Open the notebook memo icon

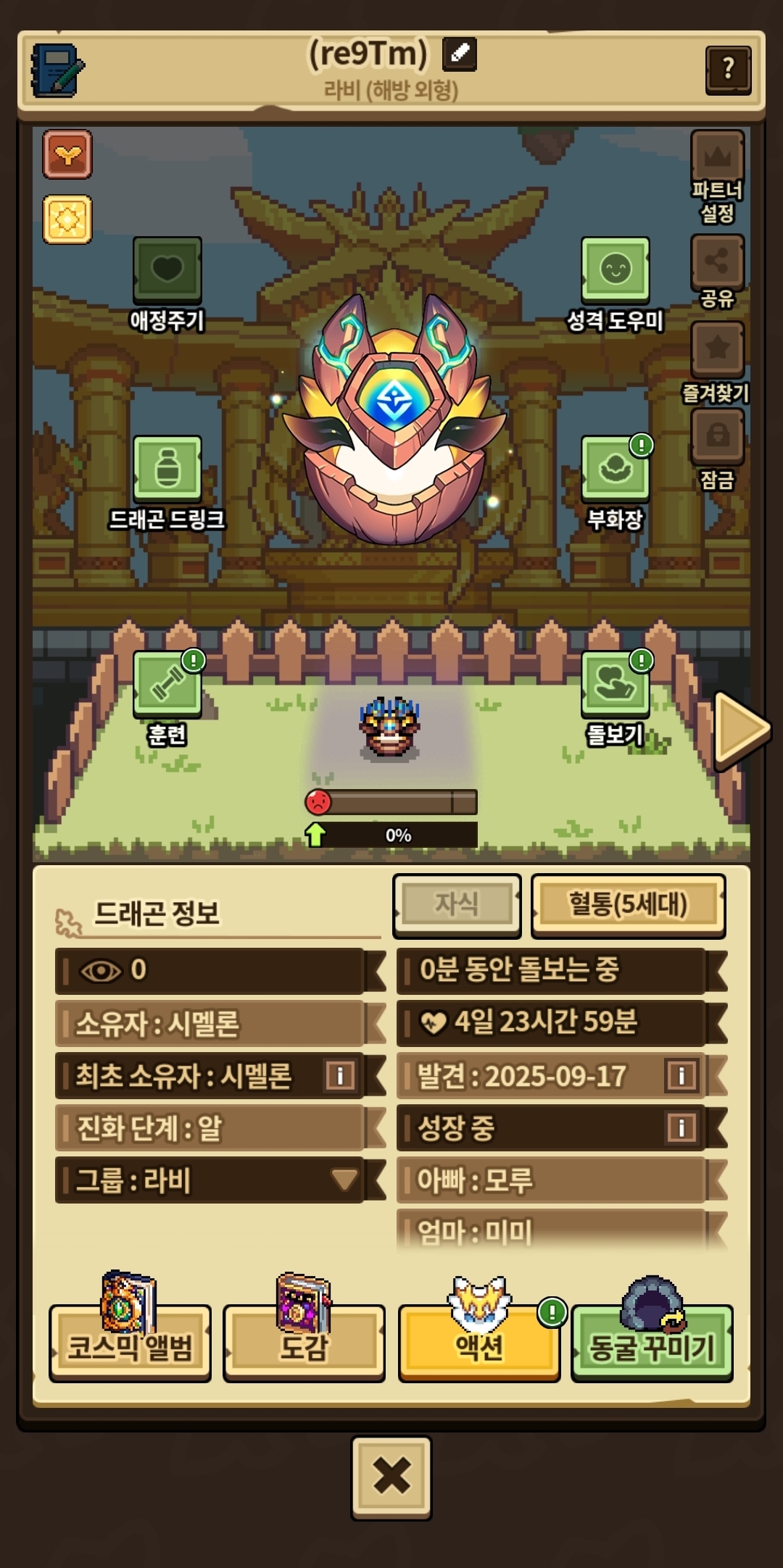(57, 71)
